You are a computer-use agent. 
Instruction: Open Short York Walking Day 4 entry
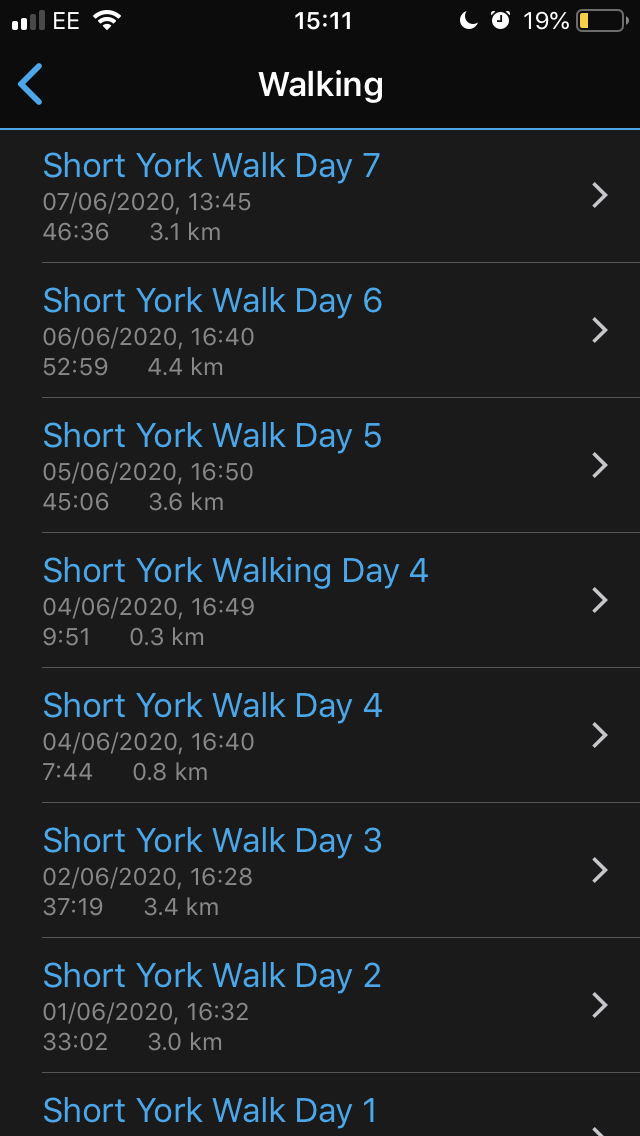320,600
